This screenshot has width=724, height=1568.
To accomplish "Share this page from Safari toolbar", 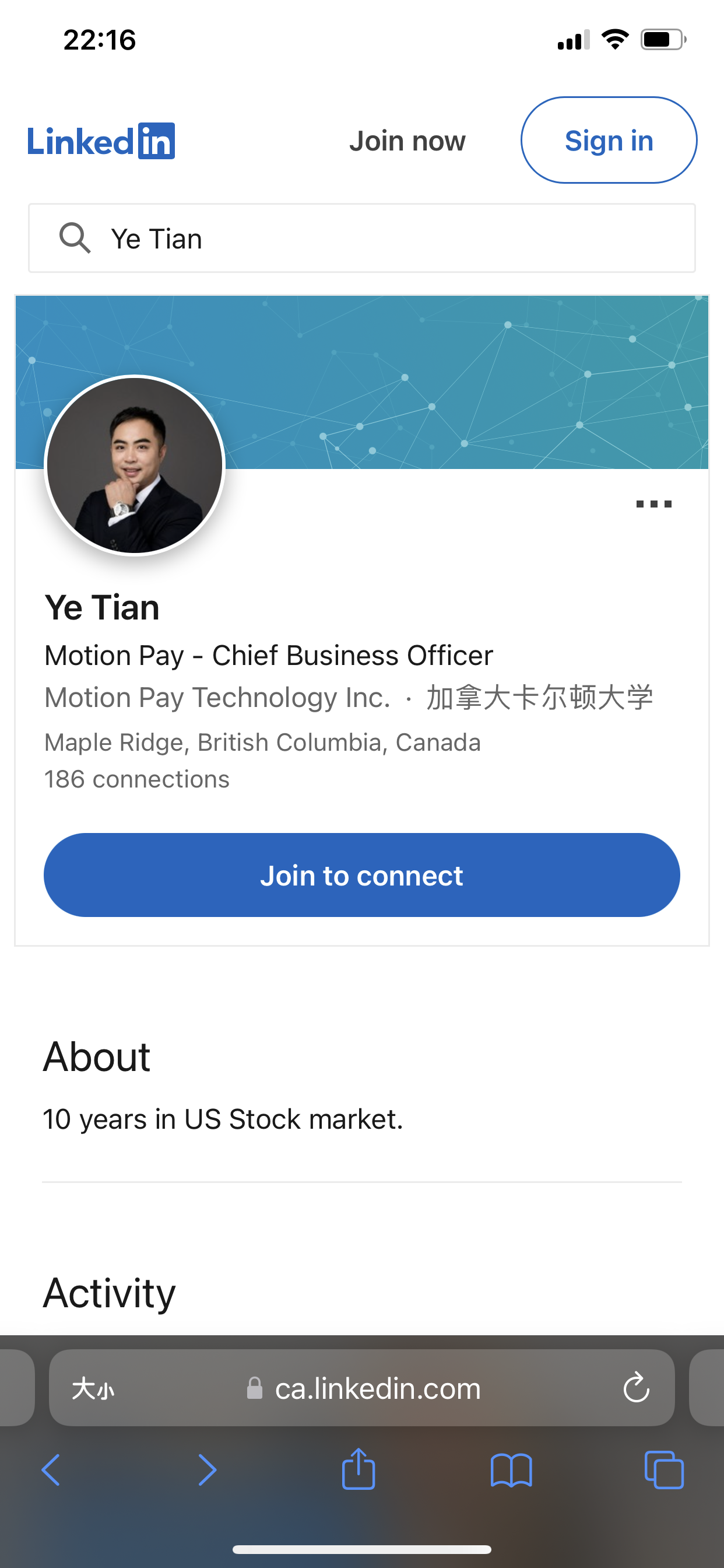I will [x=359, y=1469].
